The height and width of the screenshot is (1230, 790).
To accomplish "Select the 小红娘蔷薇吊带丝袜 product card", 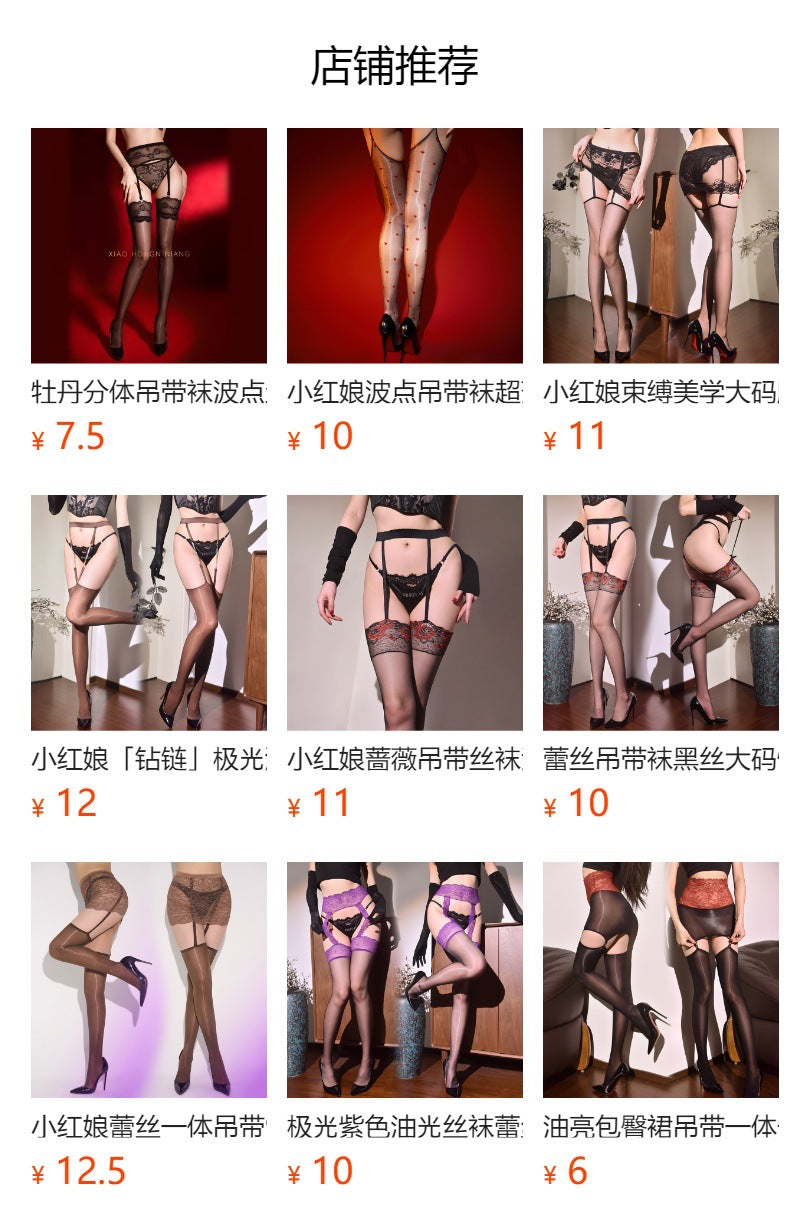I will [x=404, y=612].
